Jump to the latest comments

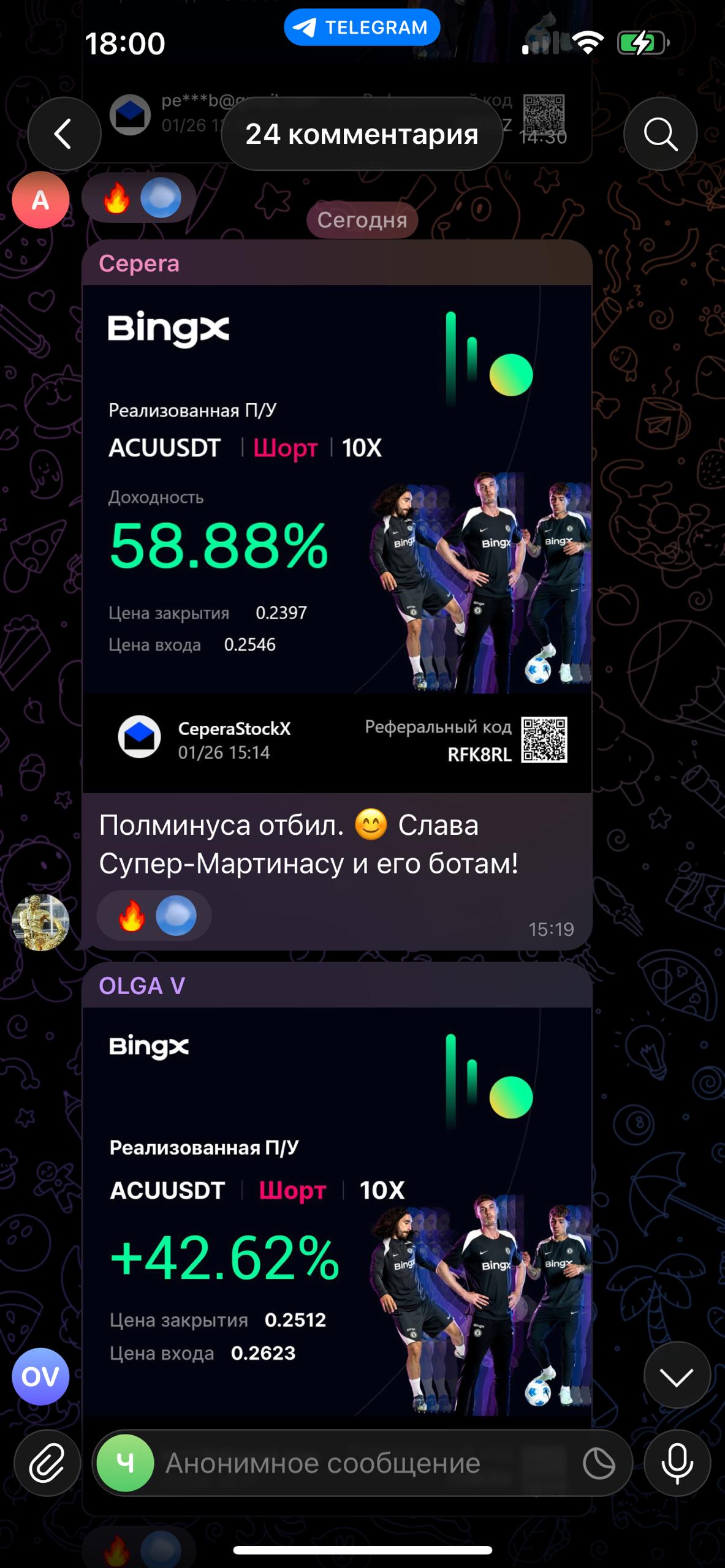pyautogui.click(x=677, y=1376)
